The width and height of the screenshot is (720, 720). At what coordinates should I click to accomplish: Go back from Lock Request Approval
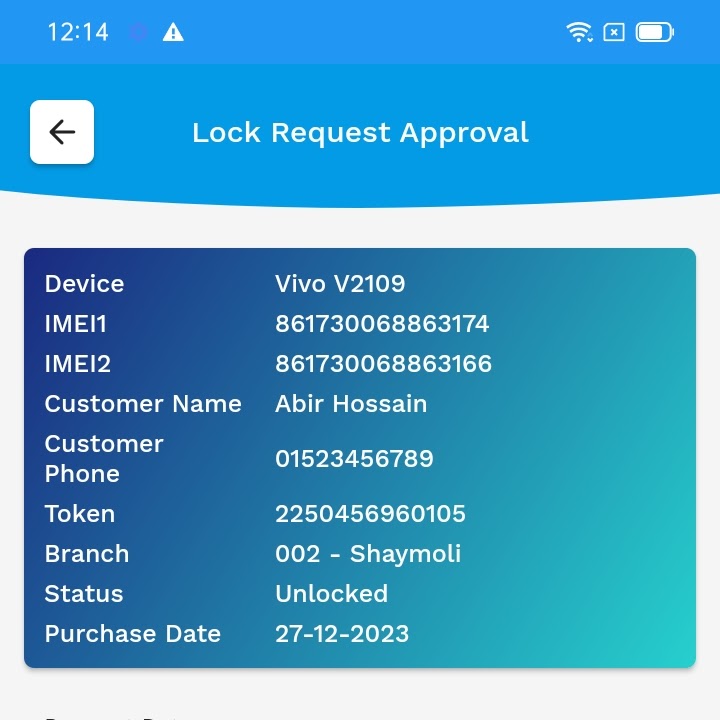click(x=62, y=132)
